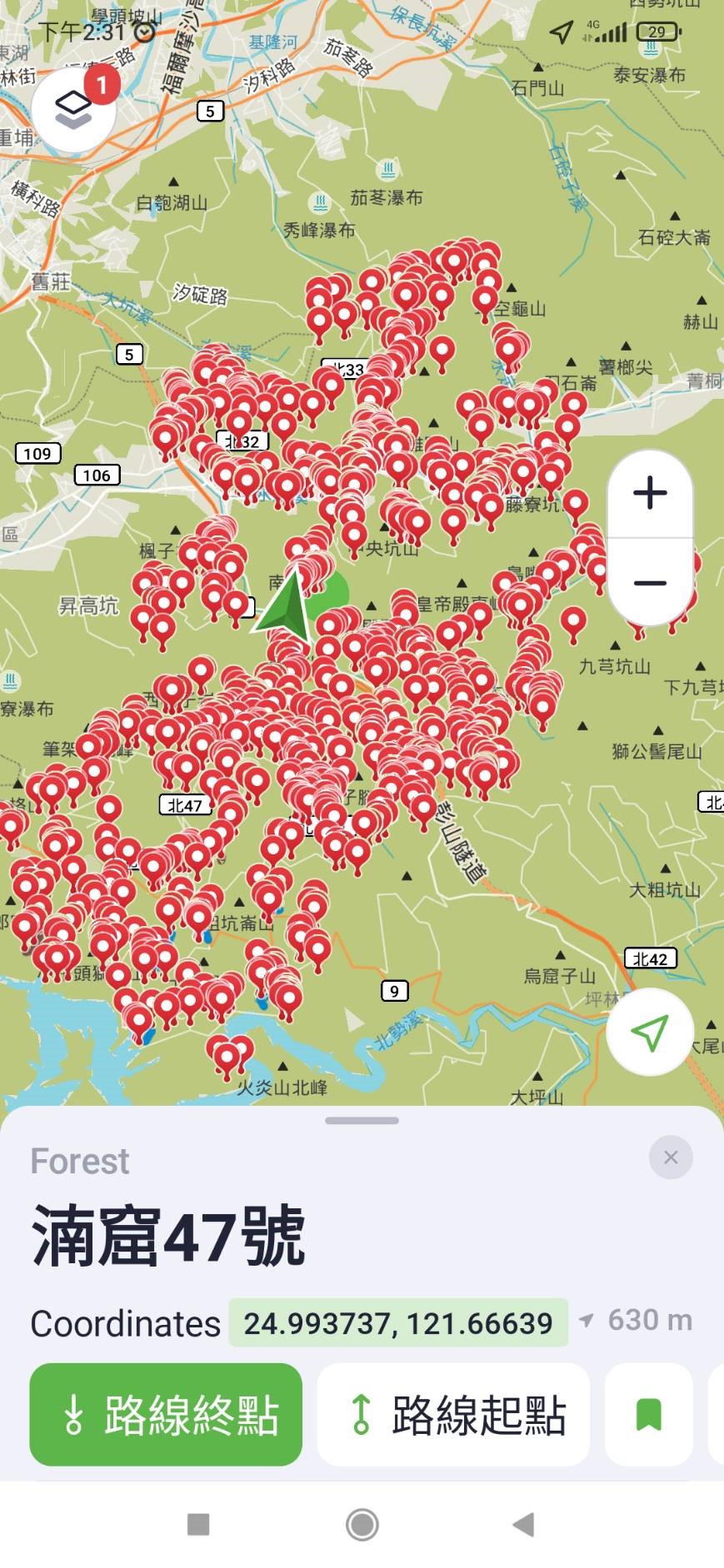This screenshot has height=1568, width=724.
Task: Open the map layers button
Action: 73,109
